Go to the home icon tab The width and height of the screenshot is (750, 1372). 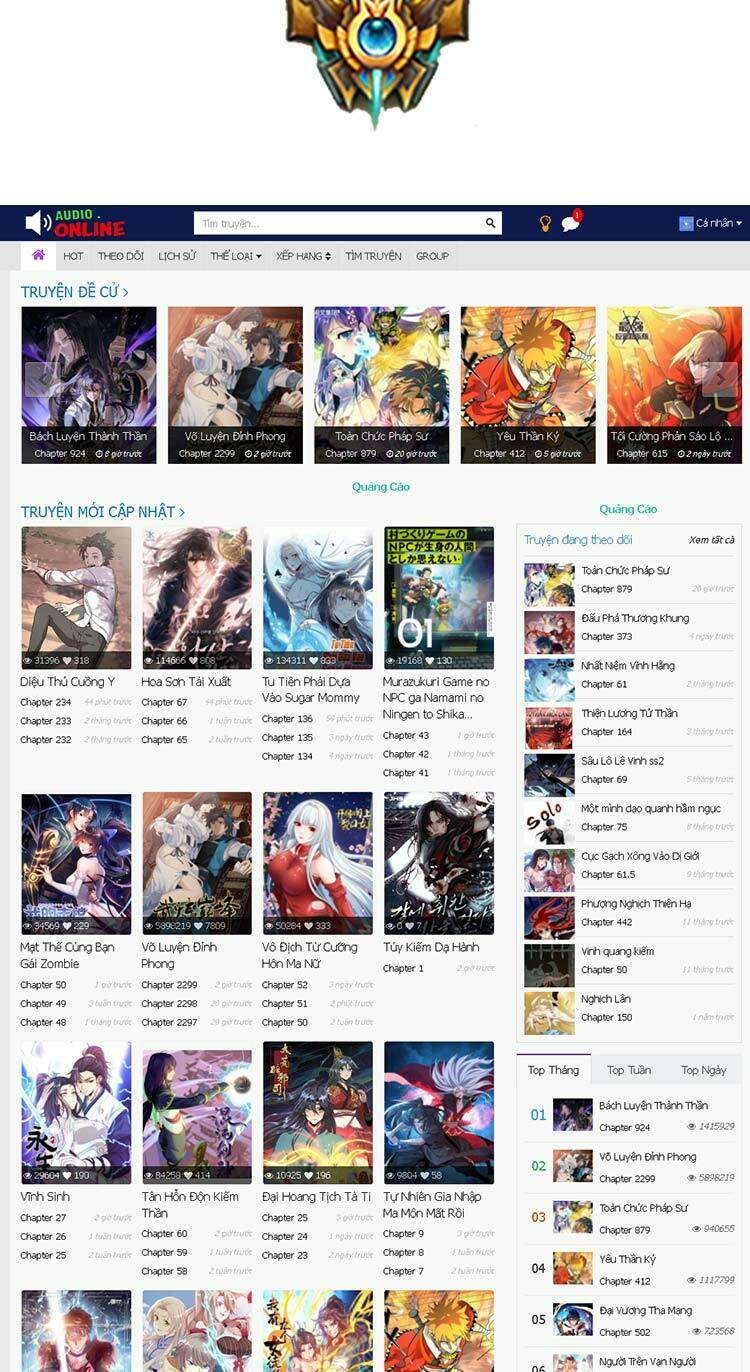click(x=38, y=255)
